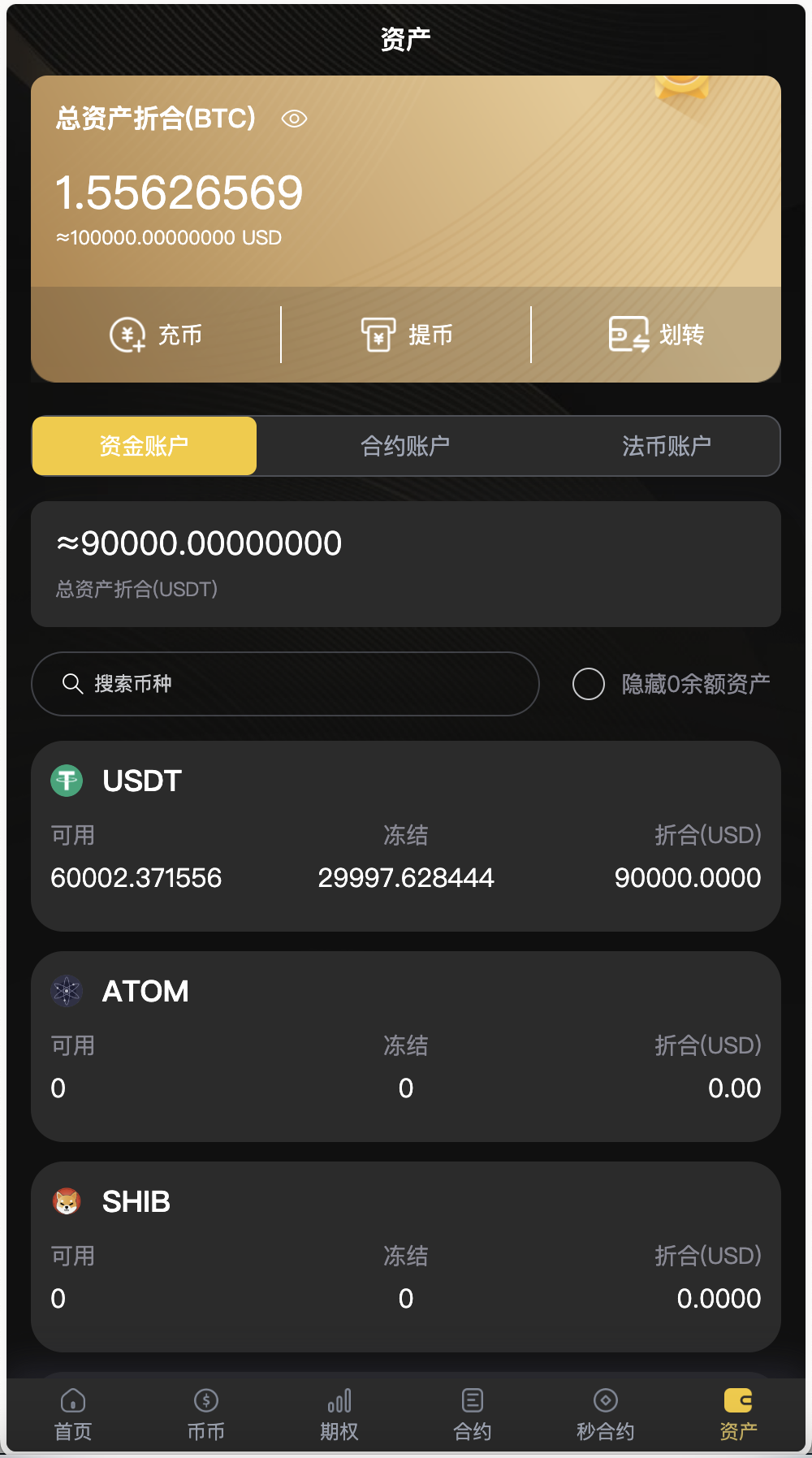Select the 资金账户 account tab
The height and width of the screenshot is (1458, 812).
(144, 445)
